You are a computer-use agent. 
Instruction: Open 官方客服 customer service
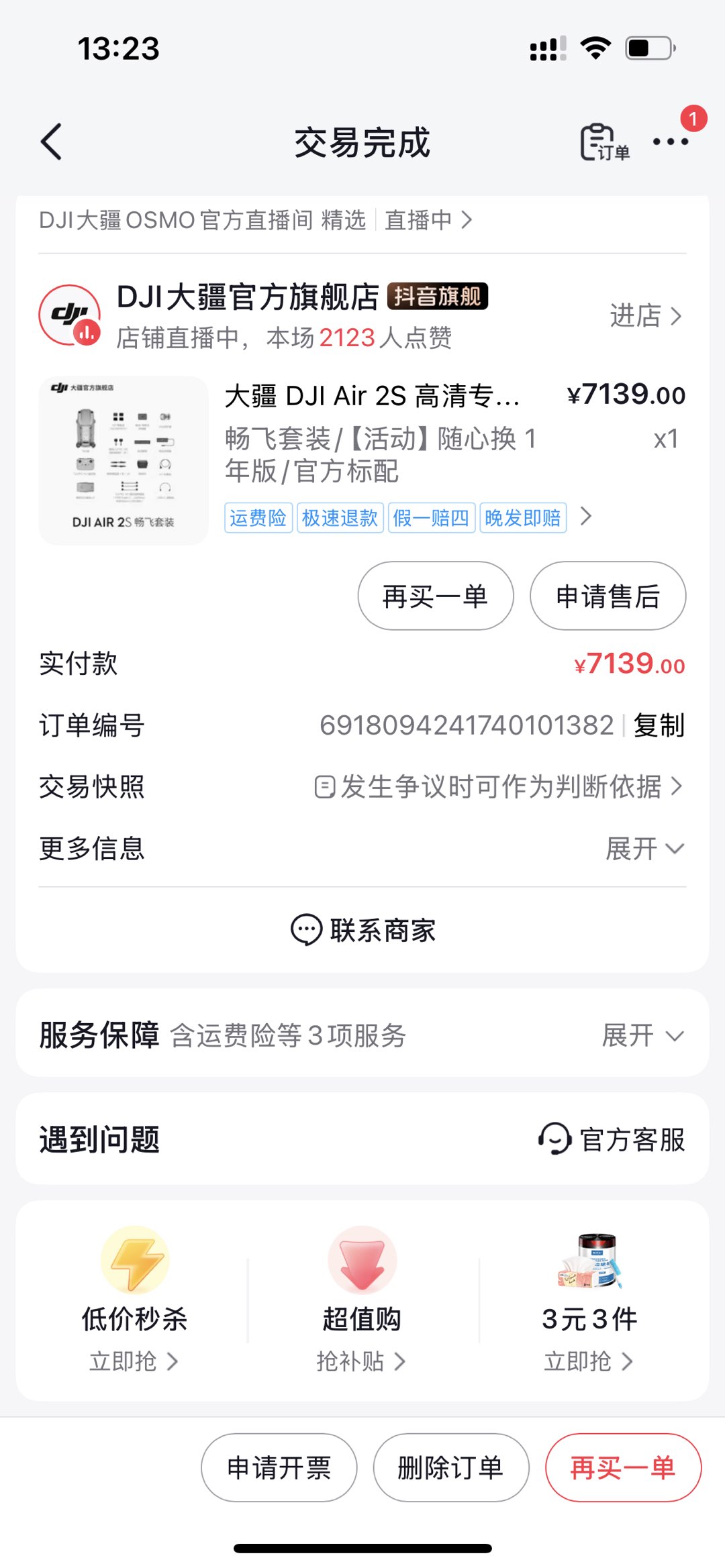[611, 1139]
